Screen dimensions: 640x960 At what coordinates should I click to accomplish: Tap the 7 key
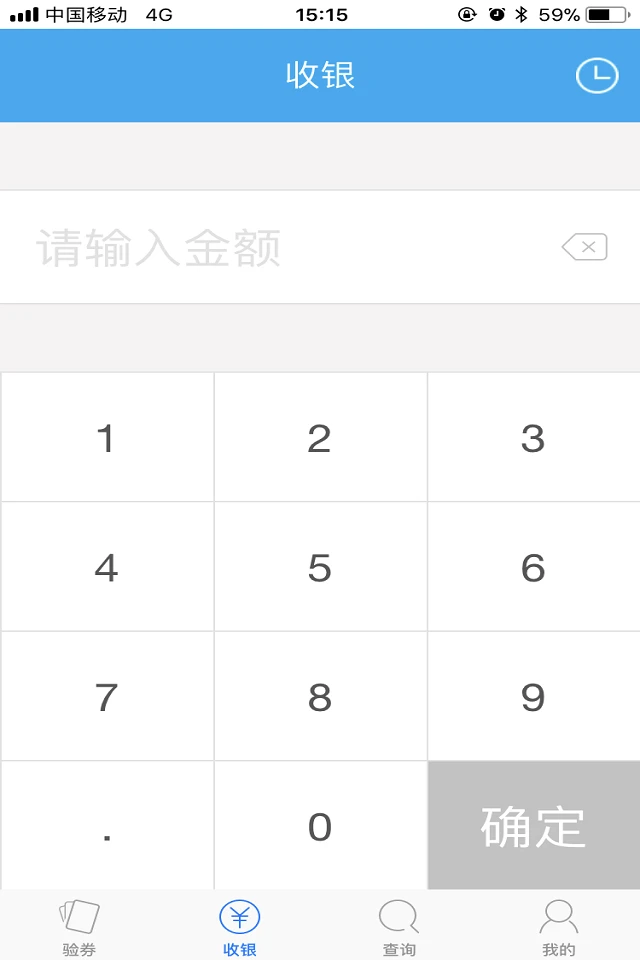(106, 697)
